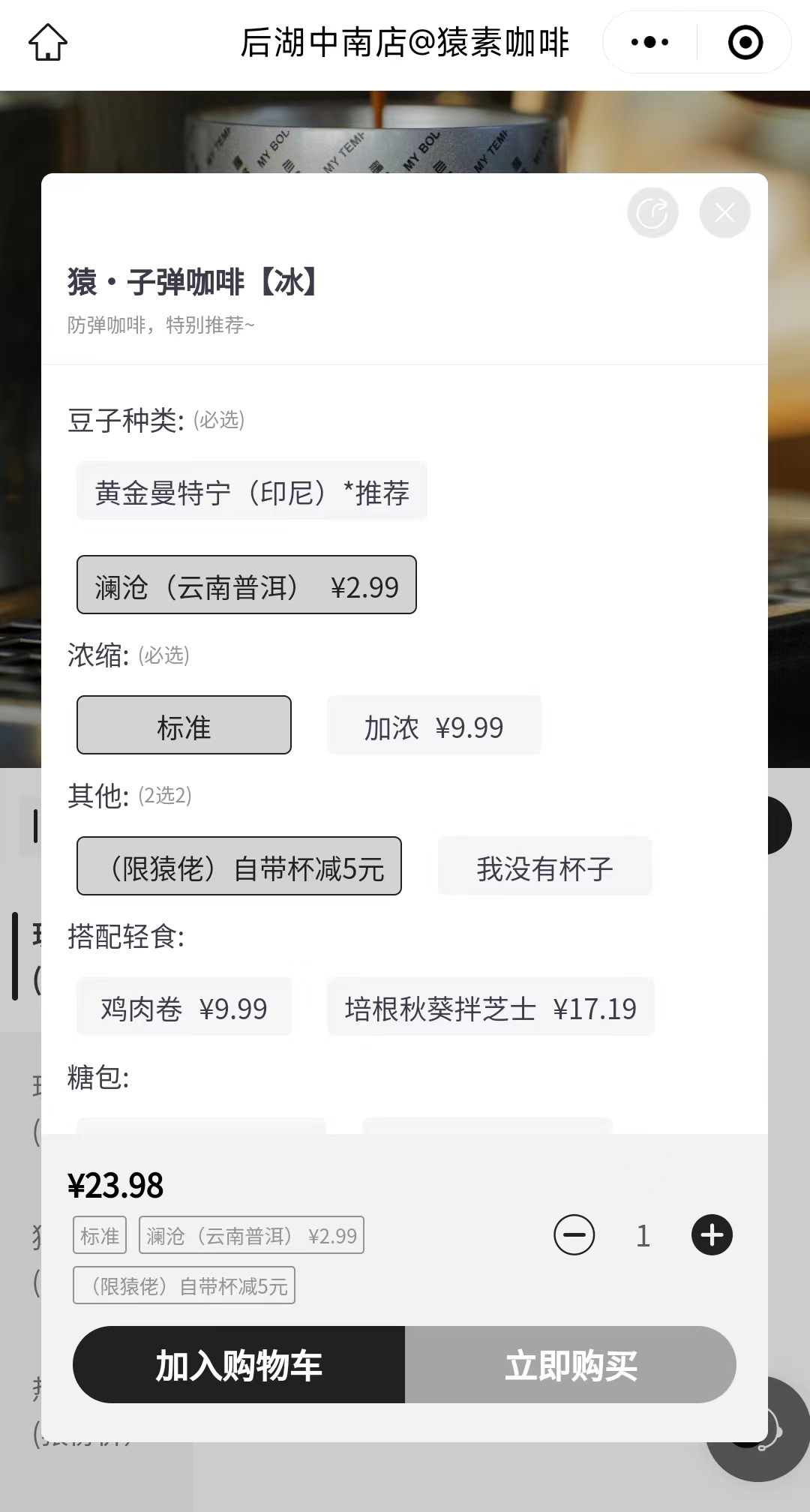Close the mini program via target icon
The width and height of the screenshot is (810, 1512).
click(x=745, y=42)
